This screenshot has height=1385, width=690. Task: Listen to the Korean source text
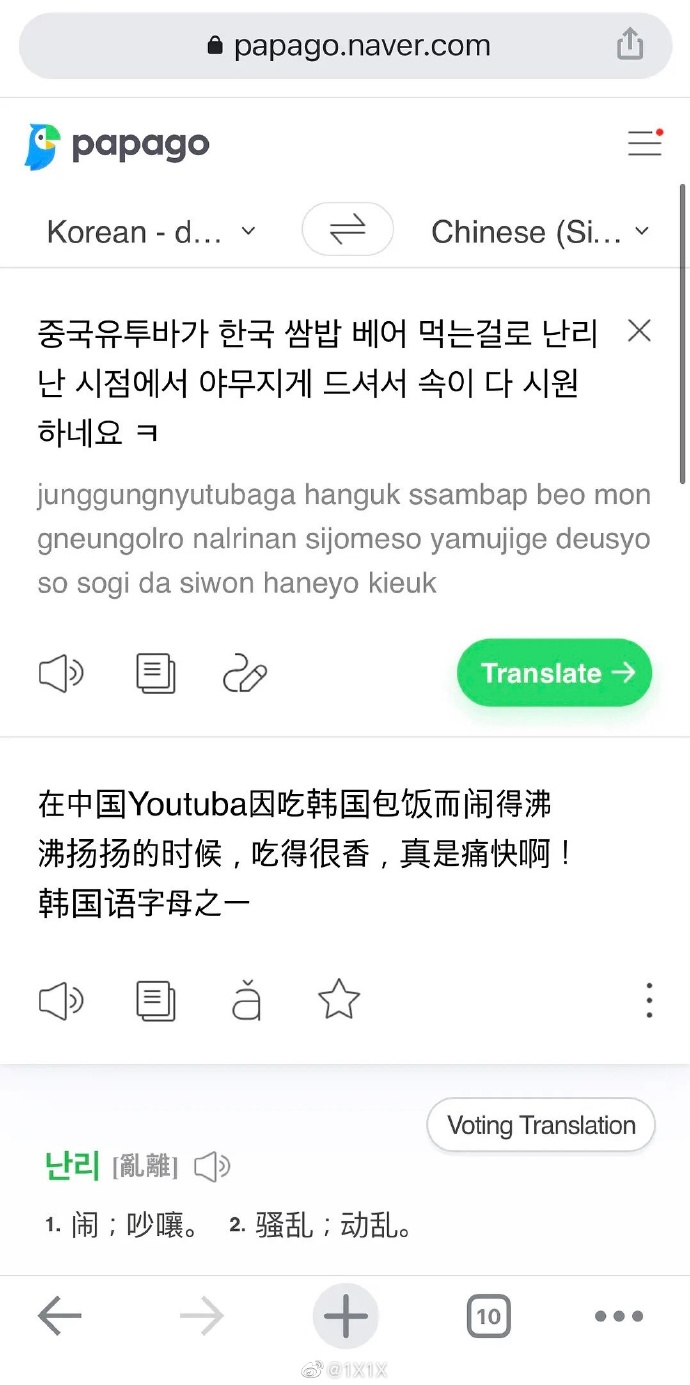point(61,674)
